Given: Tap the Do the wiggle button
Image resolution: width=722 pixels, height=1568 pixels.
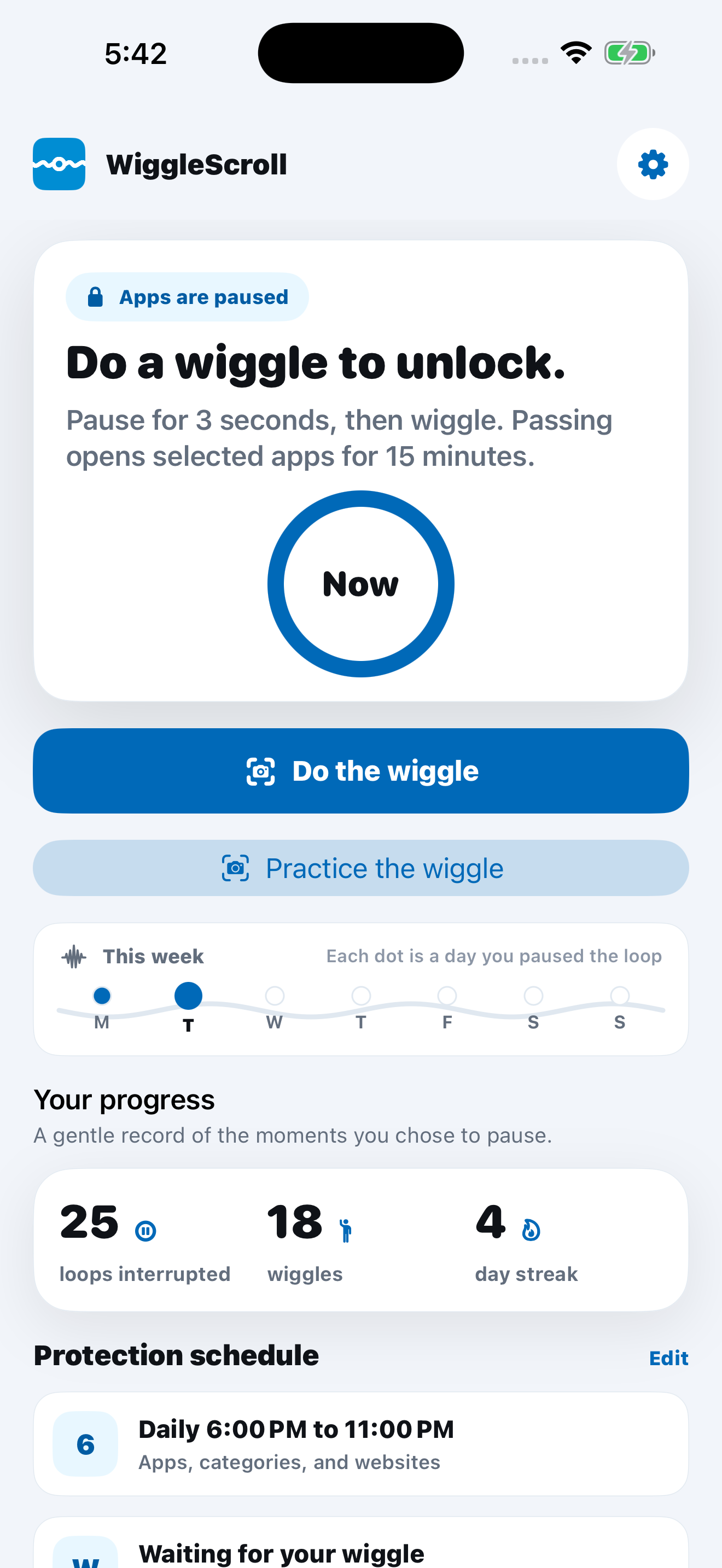Looking at the screenshot, I should click(361, 771).
